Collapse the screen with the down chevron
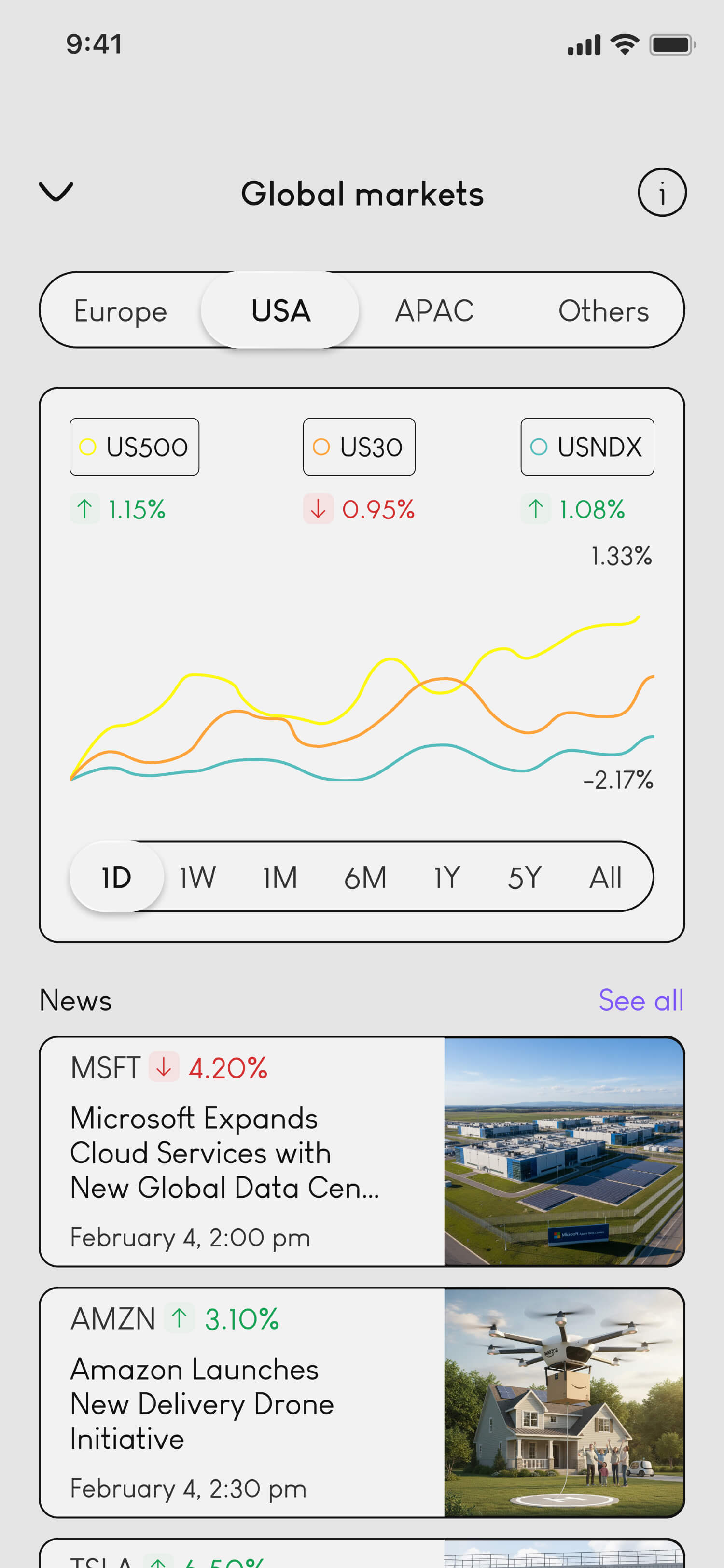 pos(56,192)
